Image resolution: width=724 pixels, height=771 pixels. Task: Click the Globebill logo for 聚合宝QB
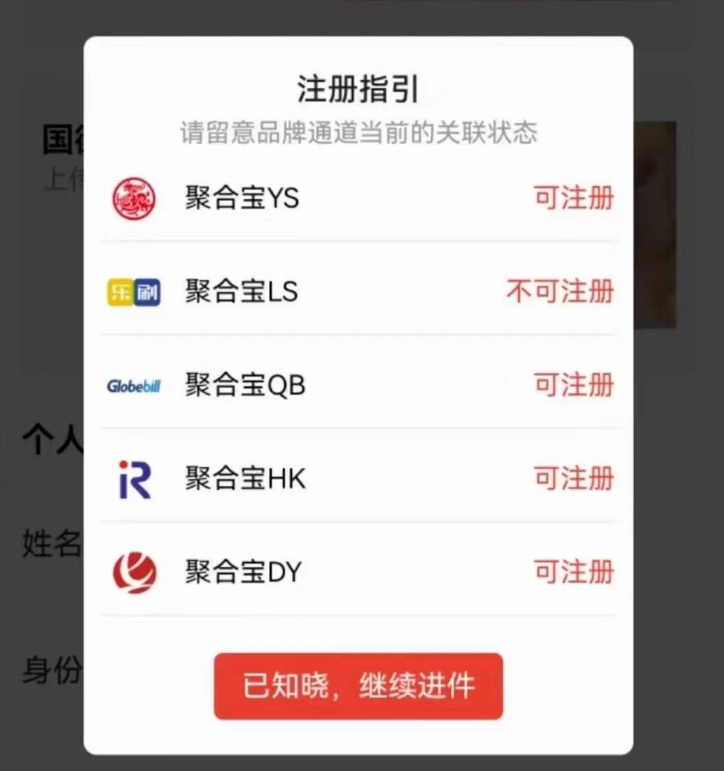click(134, 385)
